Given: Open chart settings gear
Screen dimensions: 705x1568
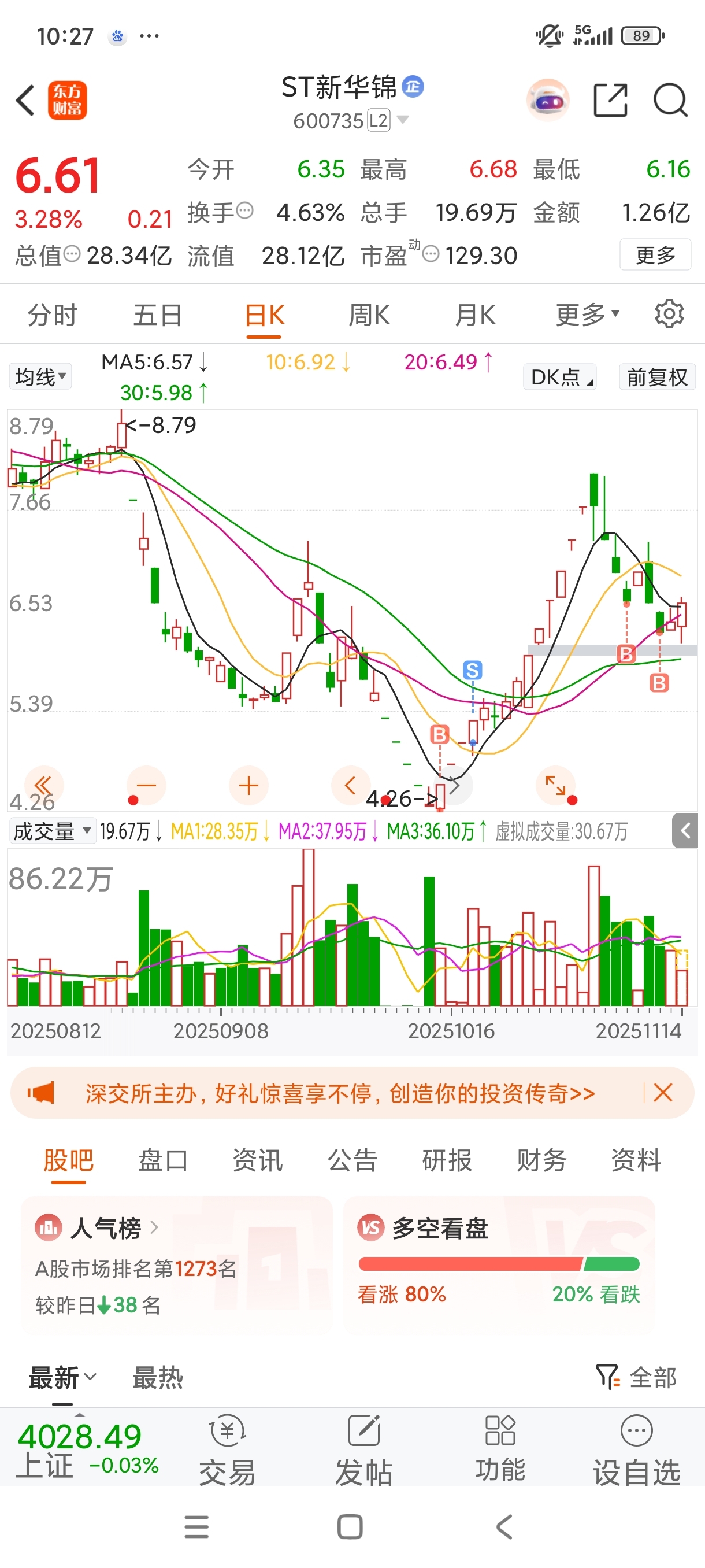Looking at the screenshot, I should coord(669,314).
